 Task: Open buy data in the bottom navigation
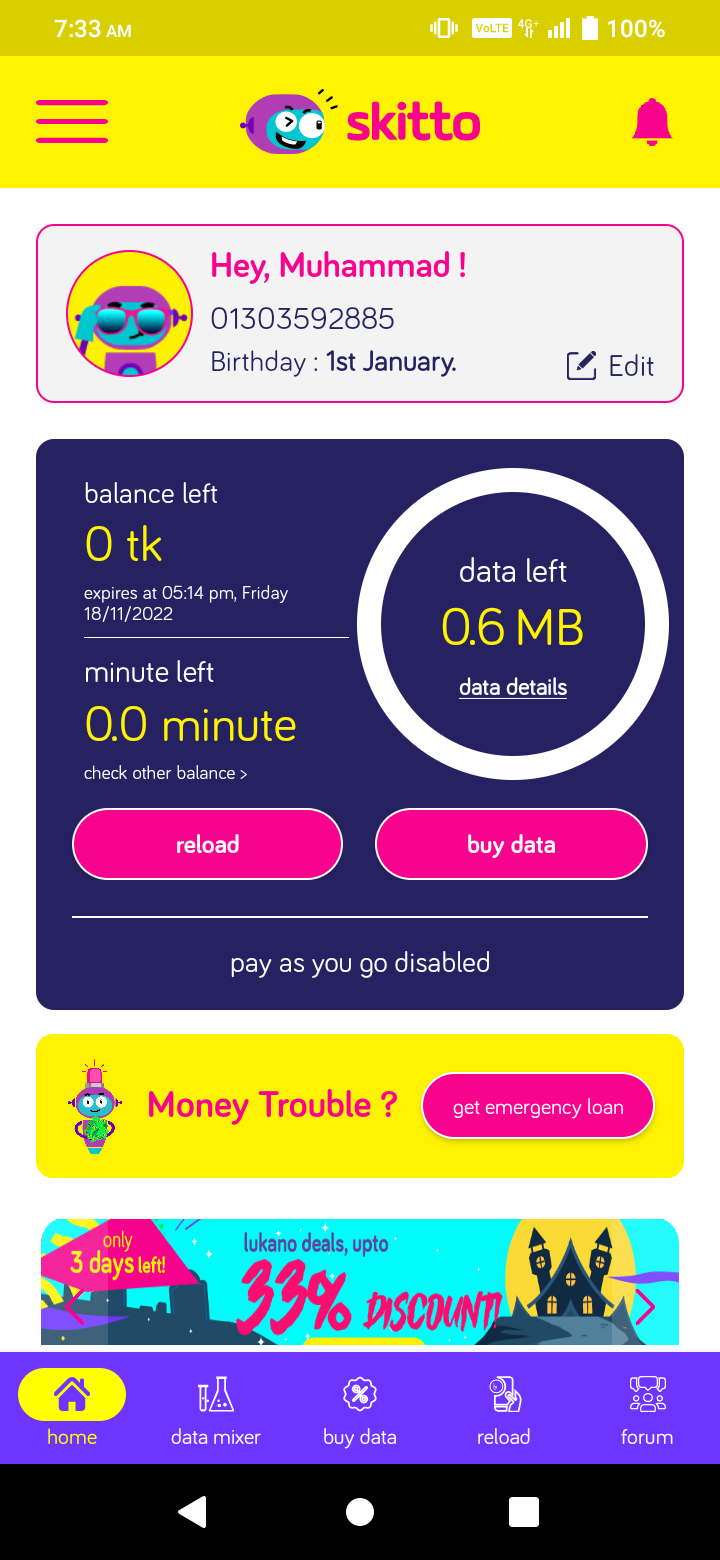(x=360, y=1408)
